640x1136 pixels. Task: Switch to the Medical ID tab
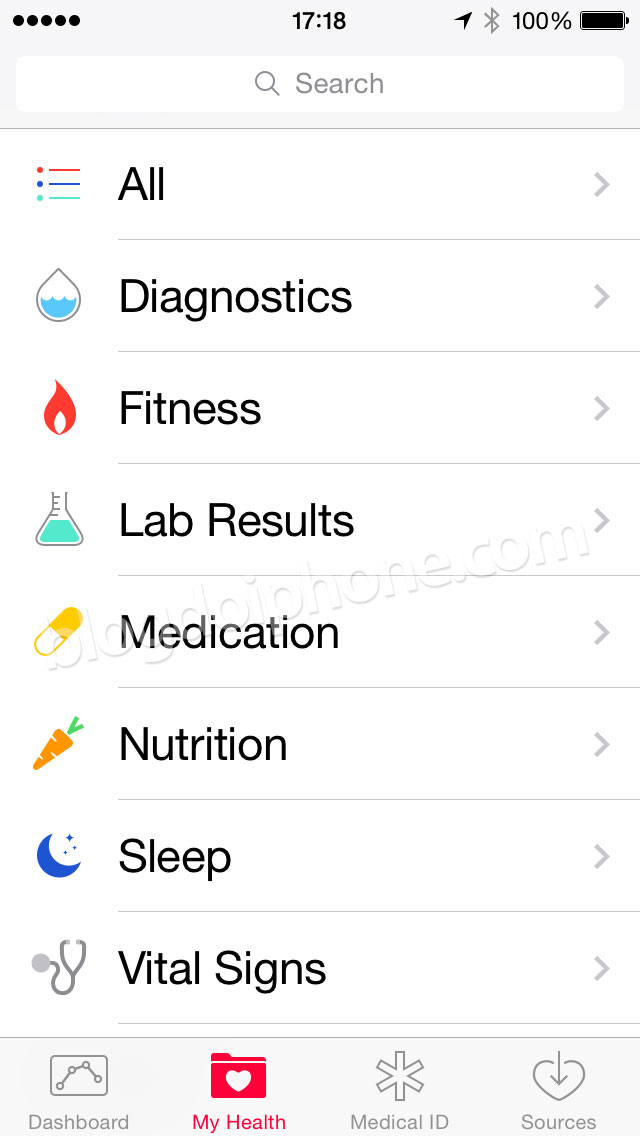[399, 1090]
